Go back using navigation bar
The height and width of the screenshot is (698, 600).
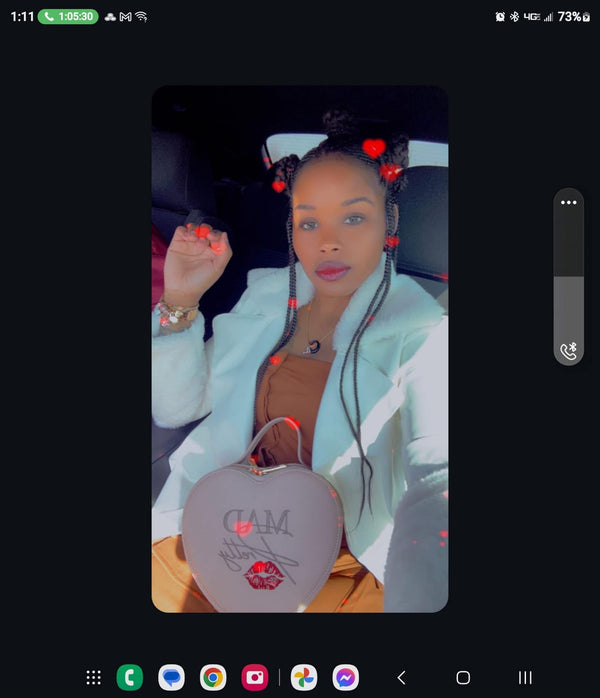401,677
